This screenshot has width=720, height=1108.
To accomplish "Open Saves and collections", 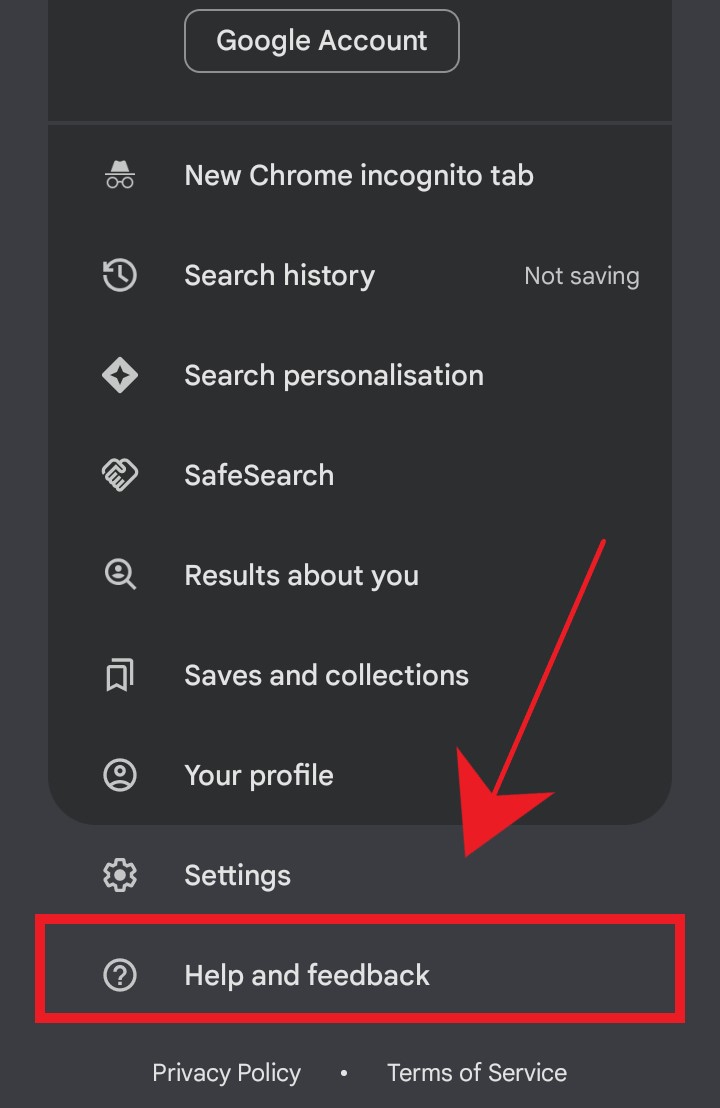I will (326, 676).
